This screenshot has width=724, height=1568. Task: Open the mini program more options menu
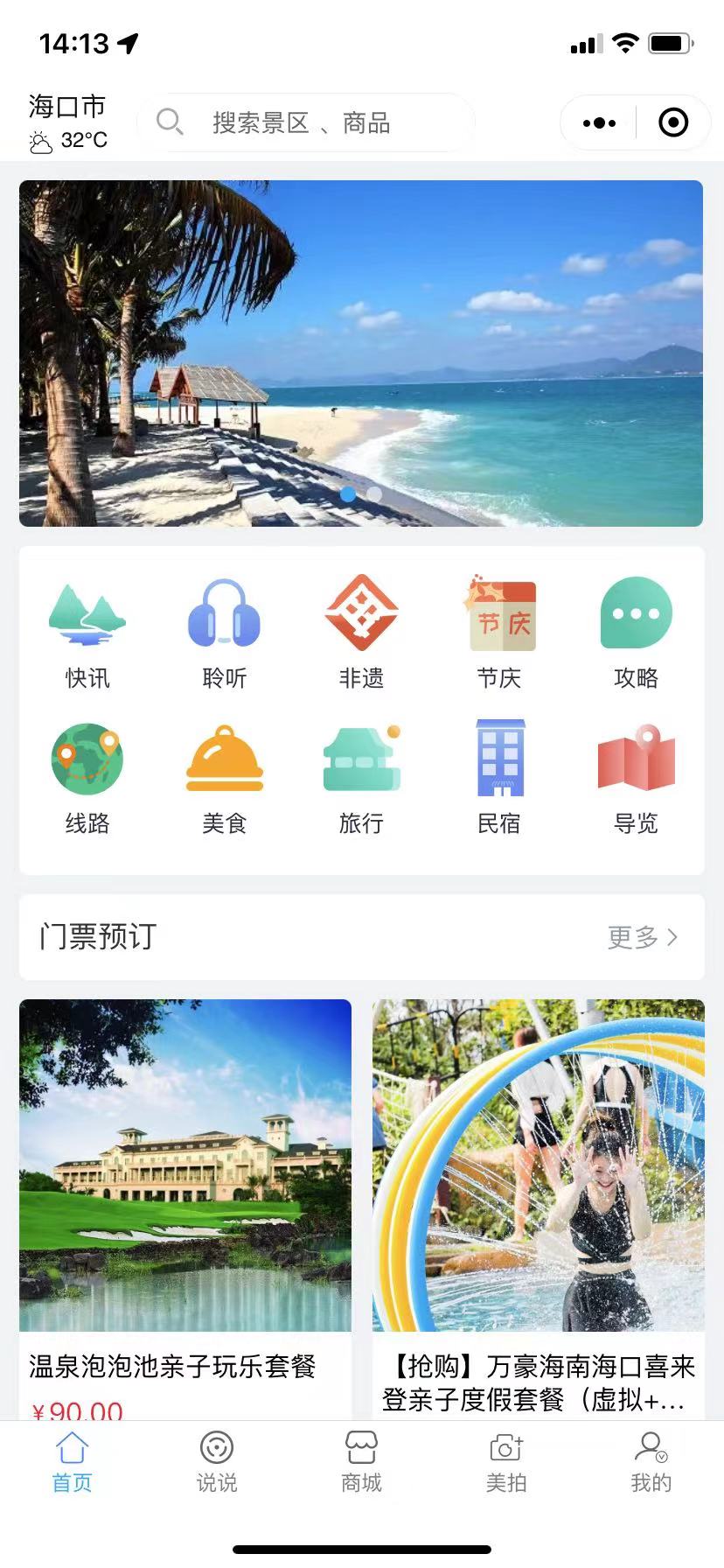coord(599,123)
